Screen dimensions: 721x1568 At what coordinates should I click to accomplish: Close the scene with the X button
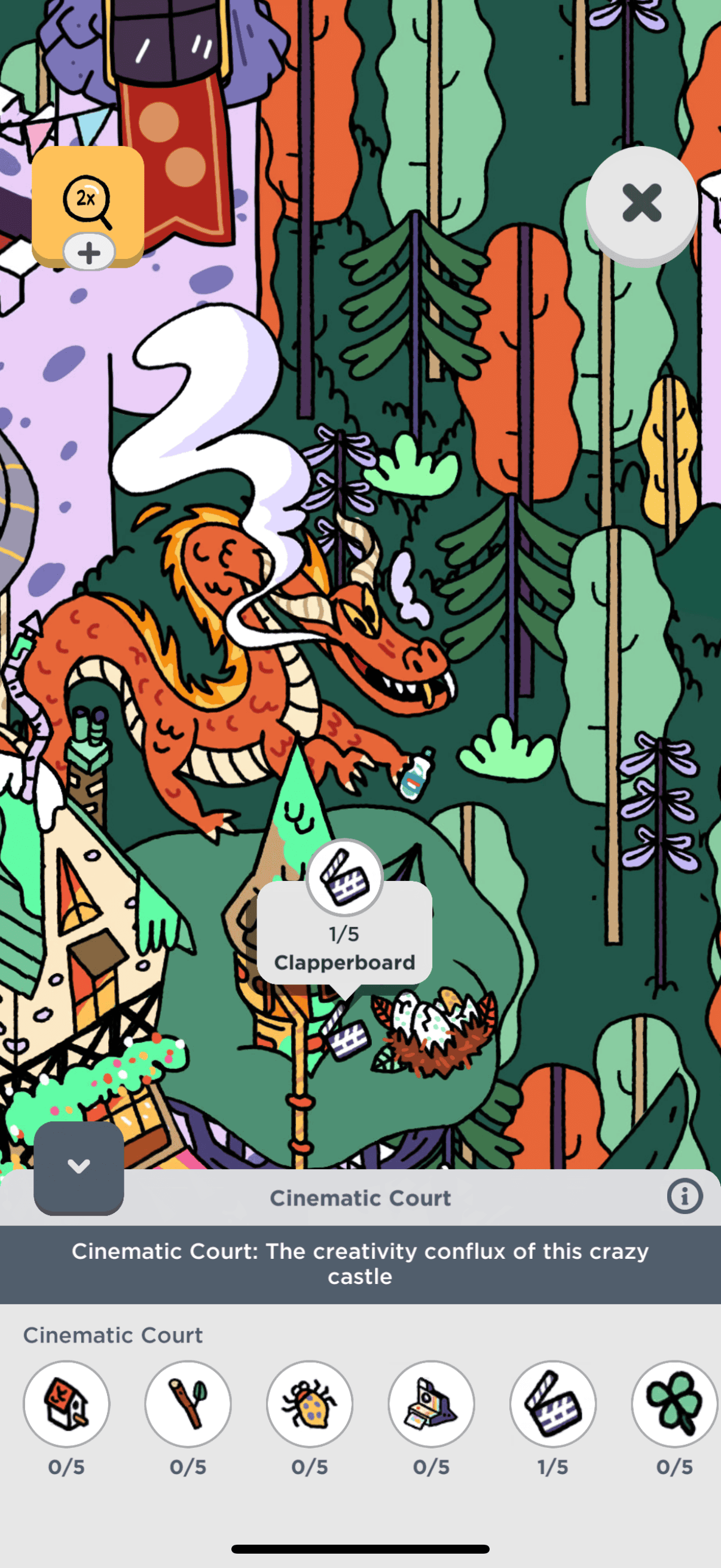tap(641, 203)
